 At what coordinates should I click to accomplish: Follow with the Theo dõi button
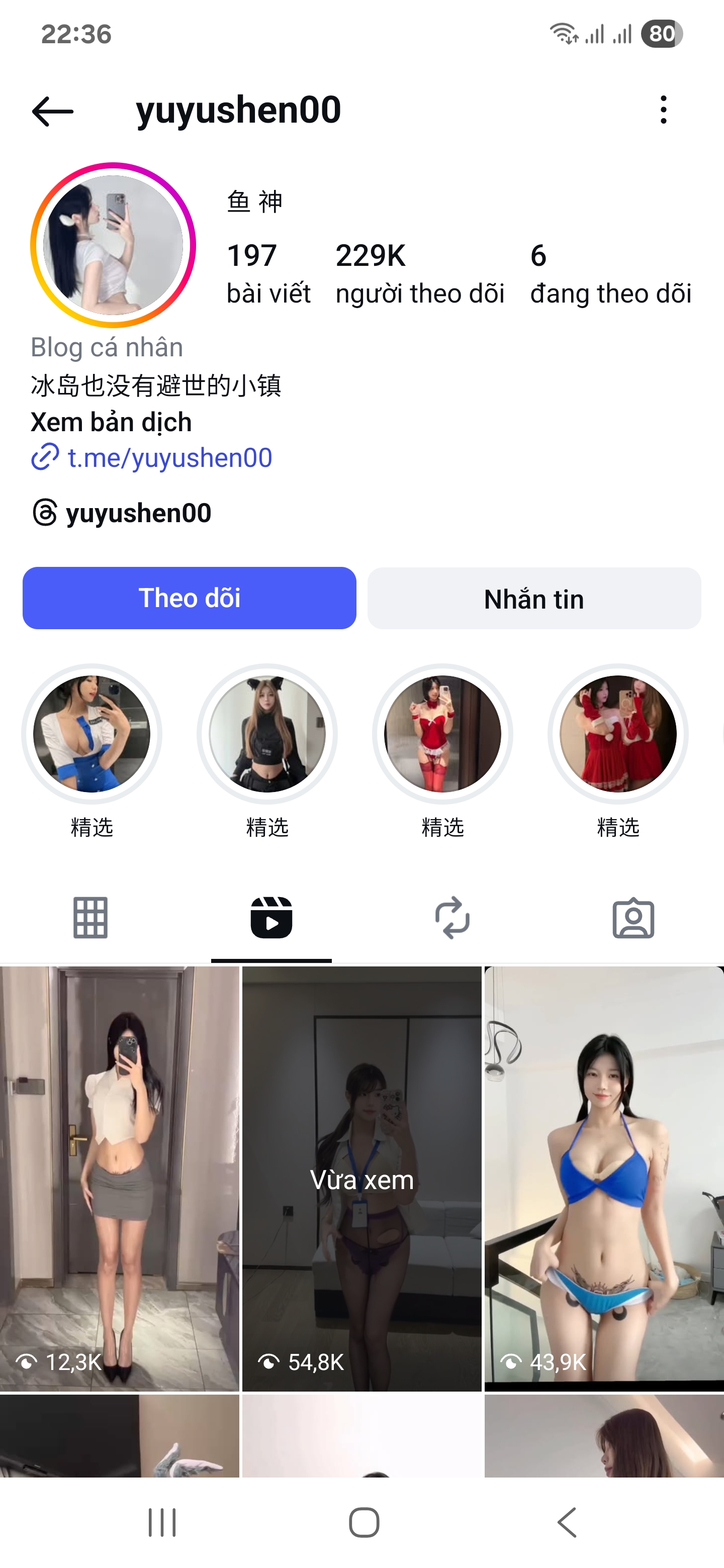tap(190, 599)
